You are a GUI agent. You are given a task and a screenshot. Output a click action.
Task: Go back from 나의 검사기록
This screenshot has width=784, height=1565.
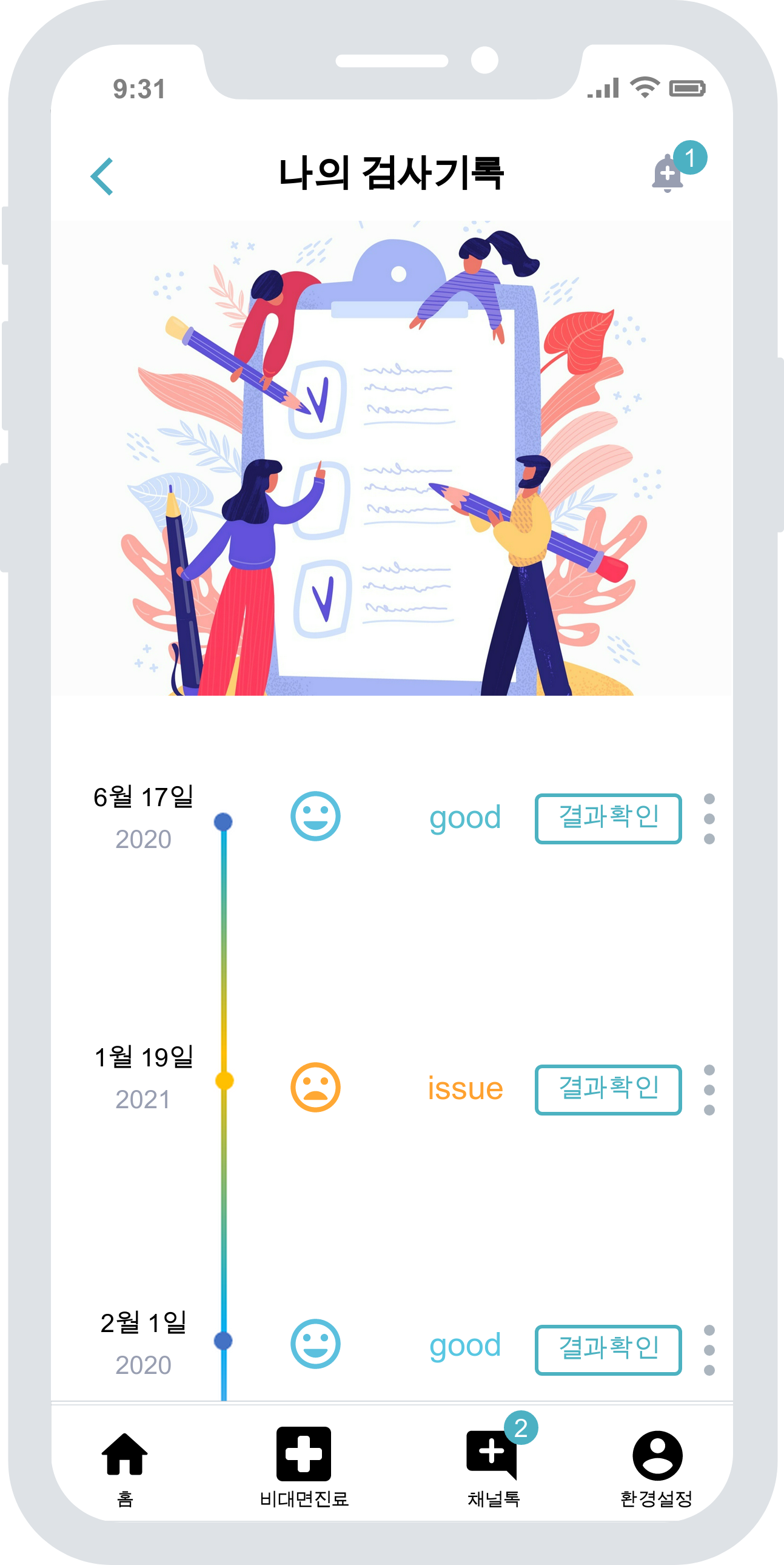[x=102, y=176]
